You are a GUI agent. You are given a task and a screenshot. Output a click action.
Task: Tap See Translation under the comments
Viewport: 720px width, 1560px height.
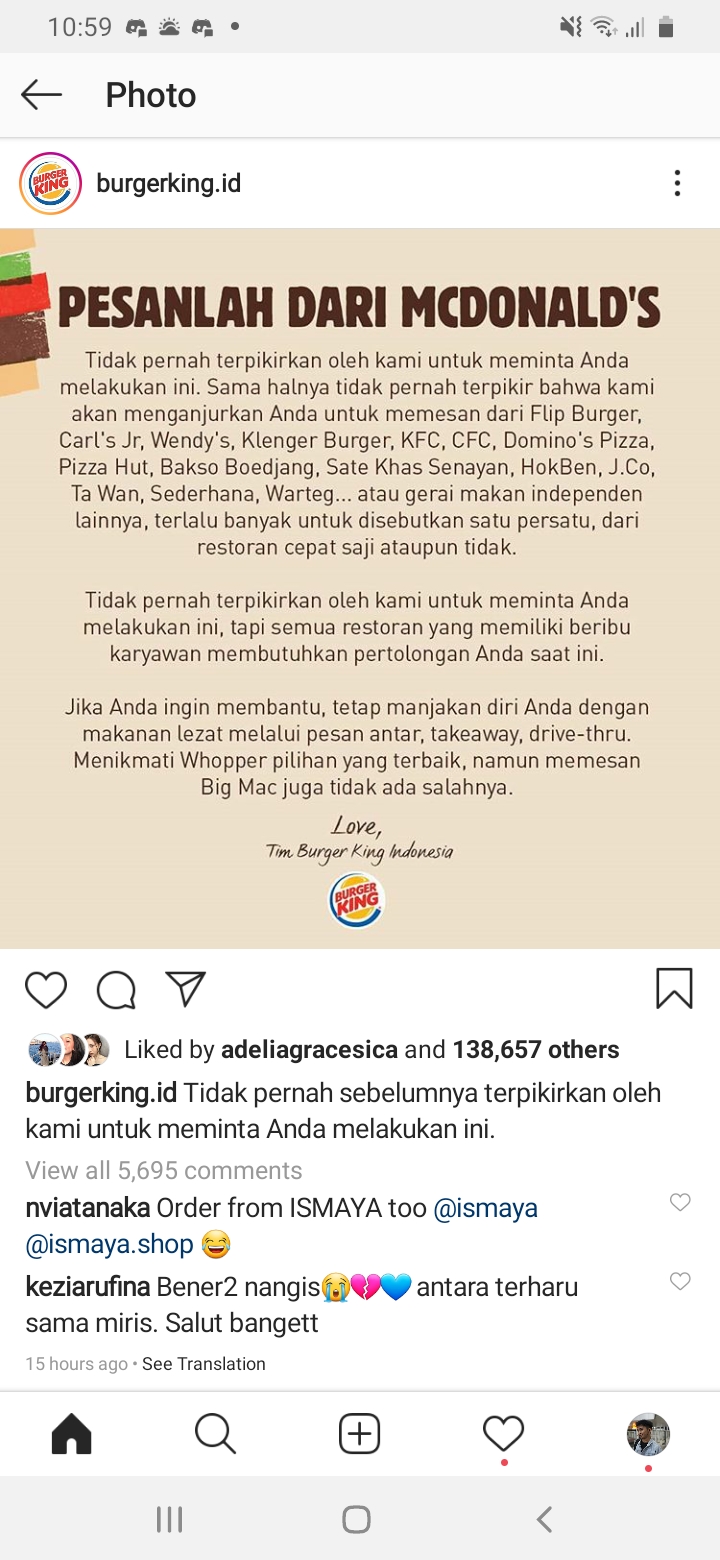[x=204, y=1364]
